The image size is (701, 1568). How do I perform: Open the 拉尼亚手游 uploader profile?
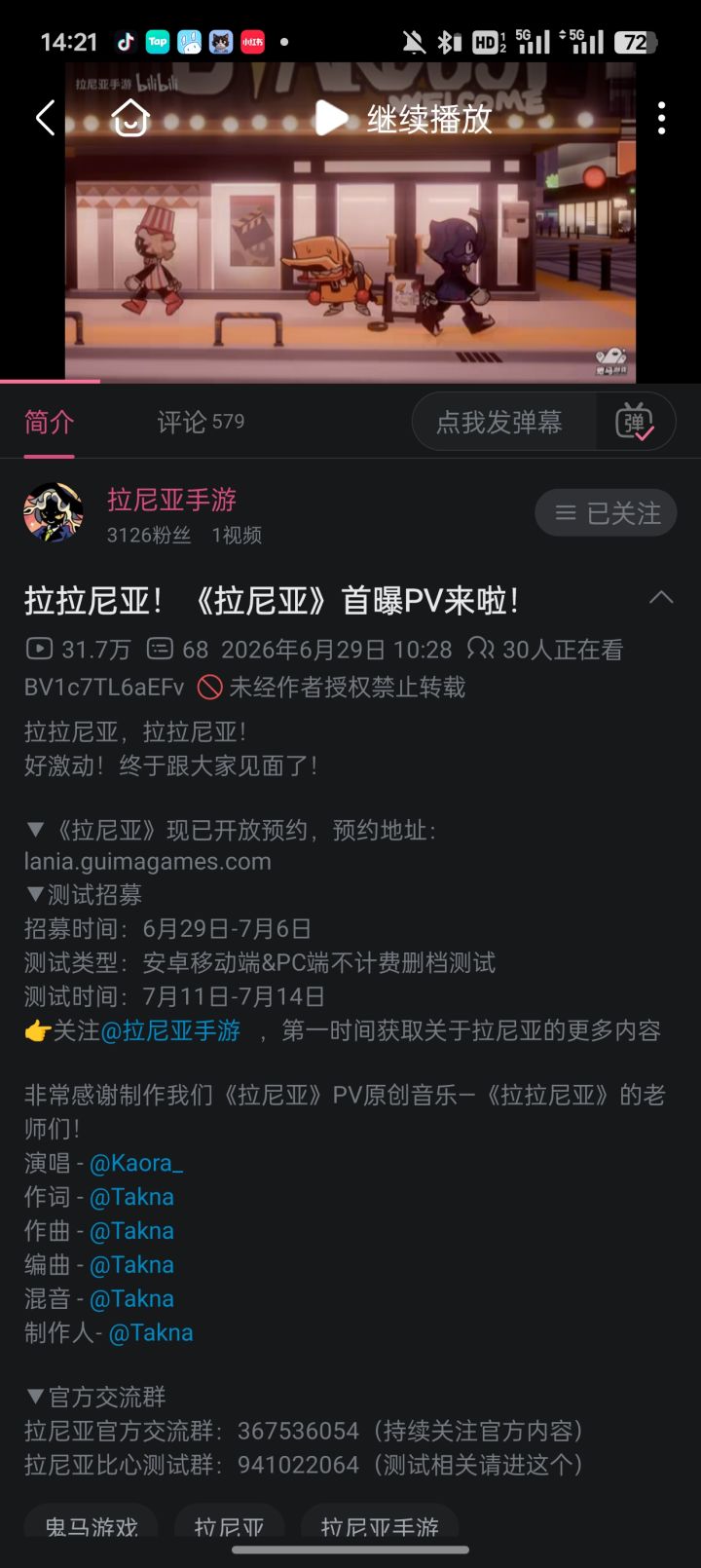tap(171, 500)
